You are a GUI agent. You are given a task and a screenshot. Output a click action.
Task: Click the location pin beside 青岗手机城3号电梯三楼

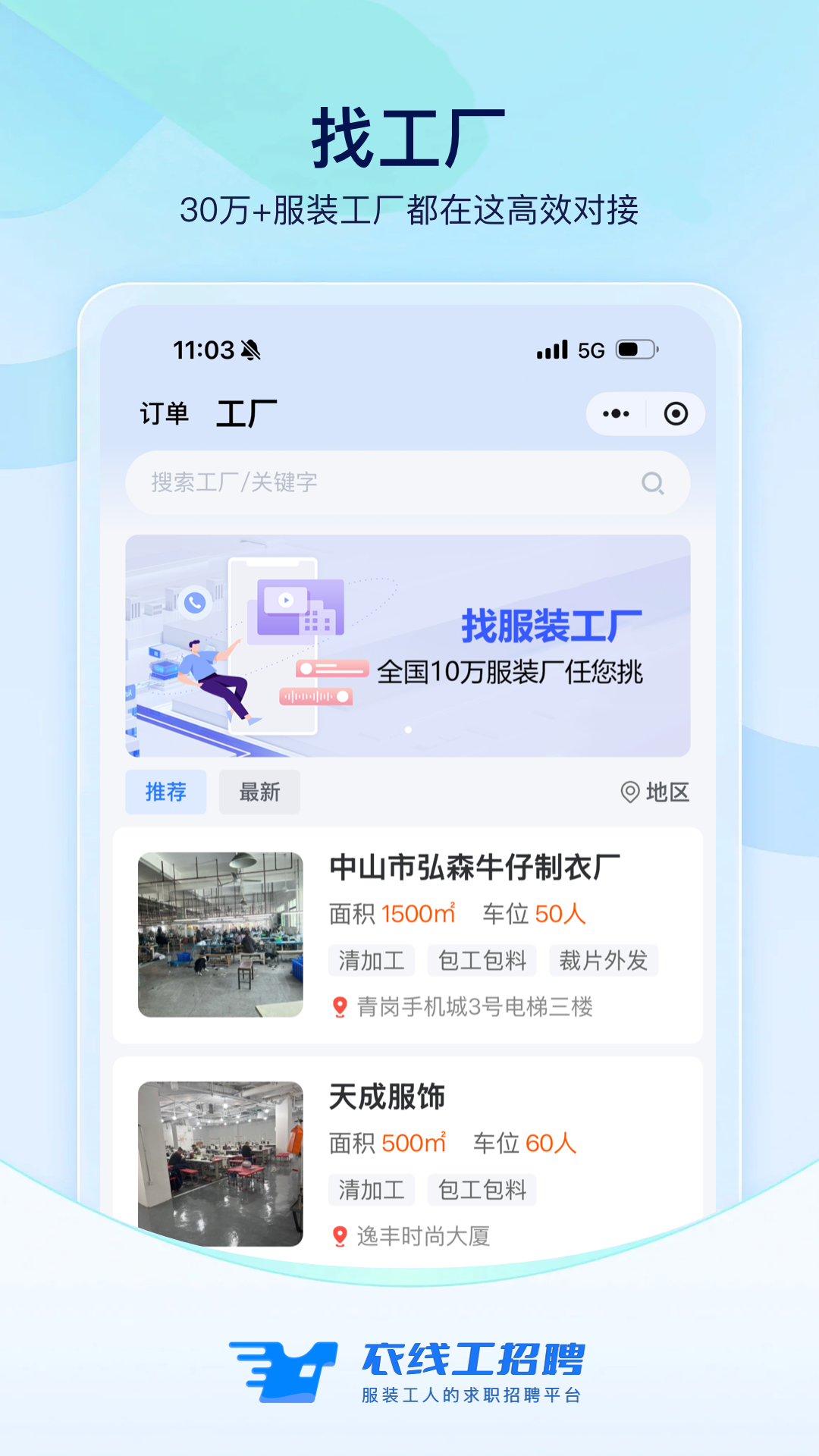coord(340,1008)
